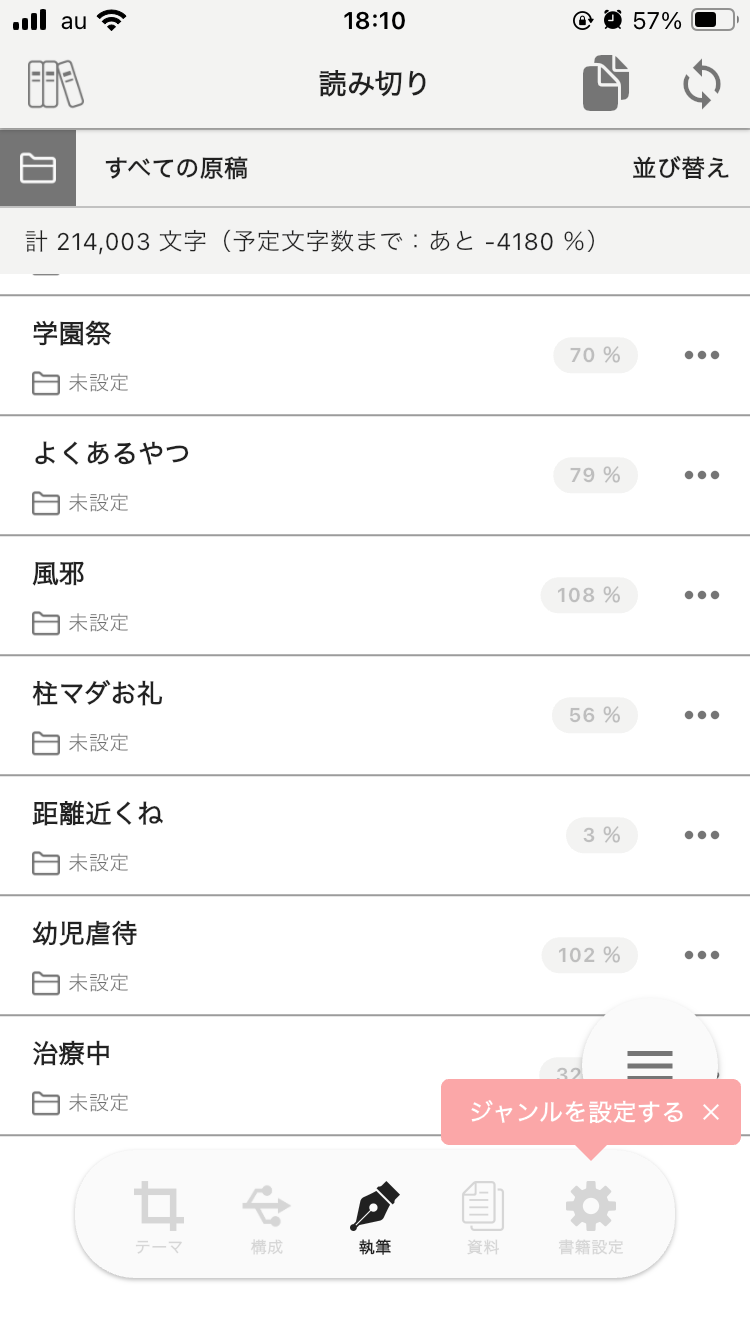The width and height of the screenshot is (750, 1334).
Task: Open the three-dot menu for 学園祭
Action: click(702, 355)
